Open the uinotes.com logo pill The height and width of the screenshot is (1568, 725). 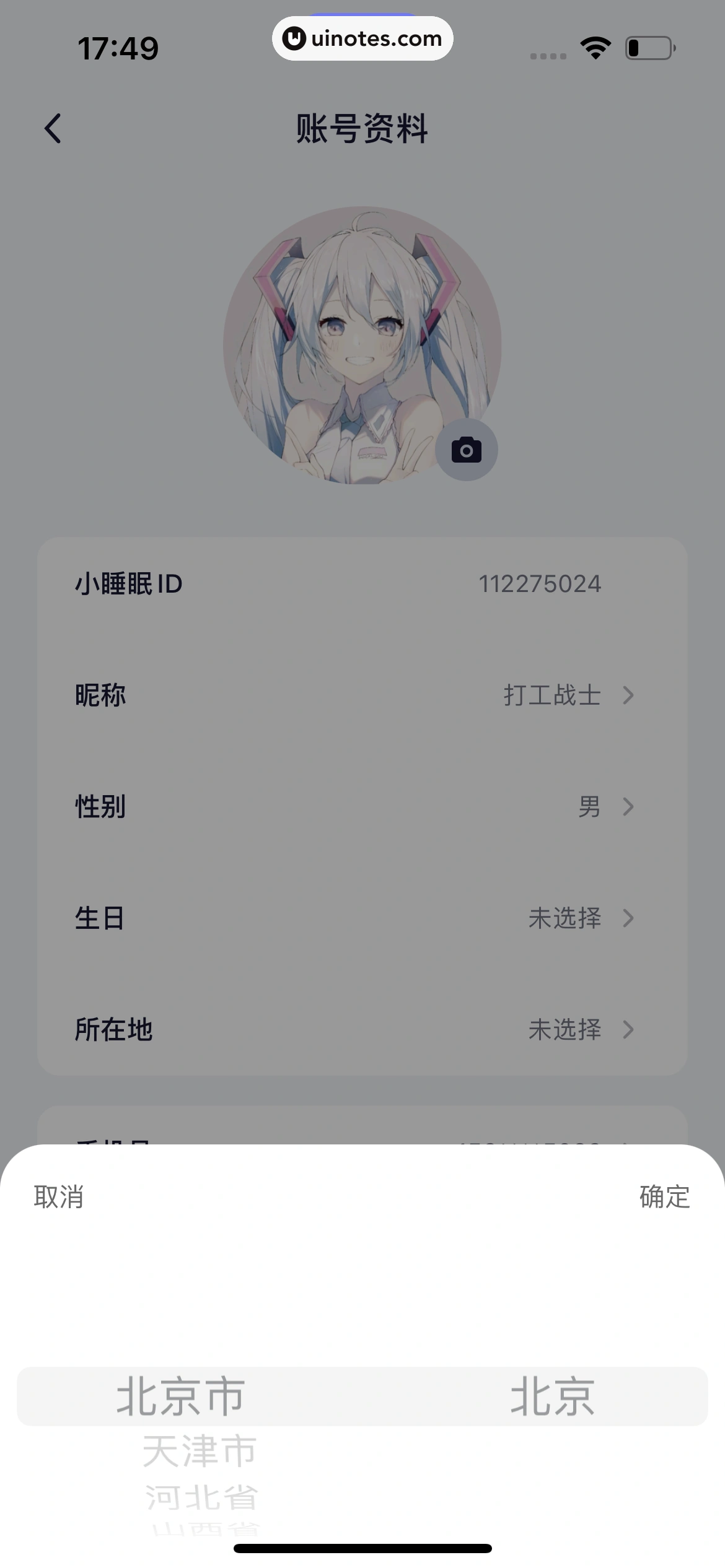(362, 38)
